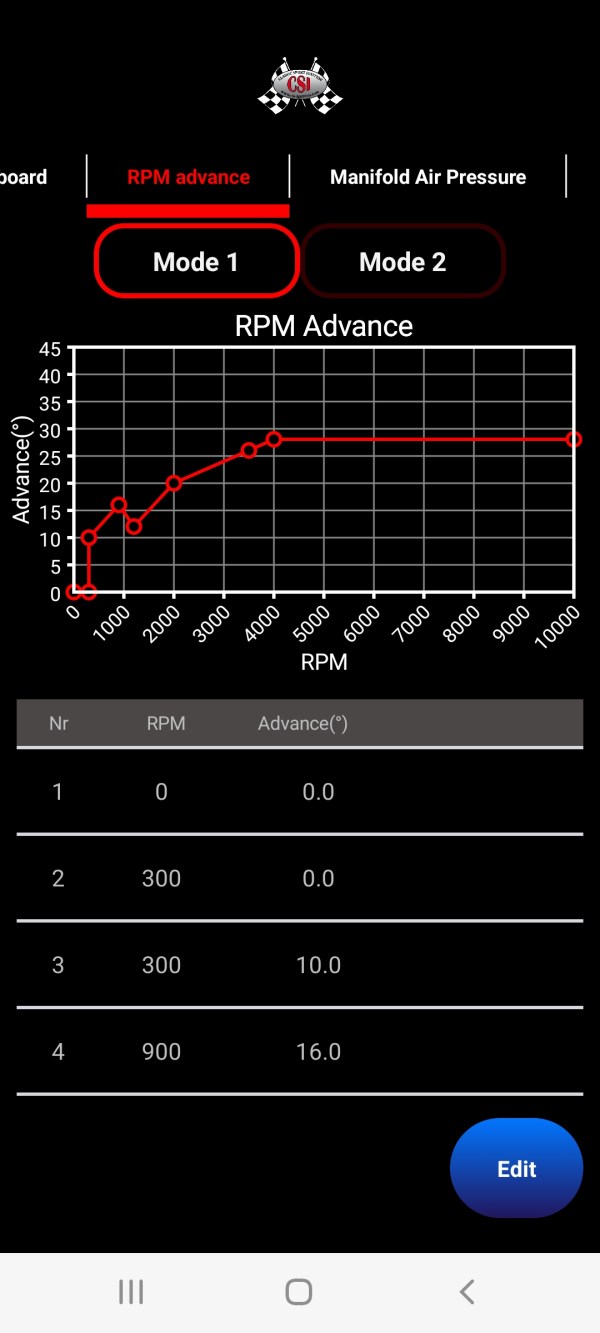
Task: Choose Mode 1 advance curve
Action: tap(196, 262)
